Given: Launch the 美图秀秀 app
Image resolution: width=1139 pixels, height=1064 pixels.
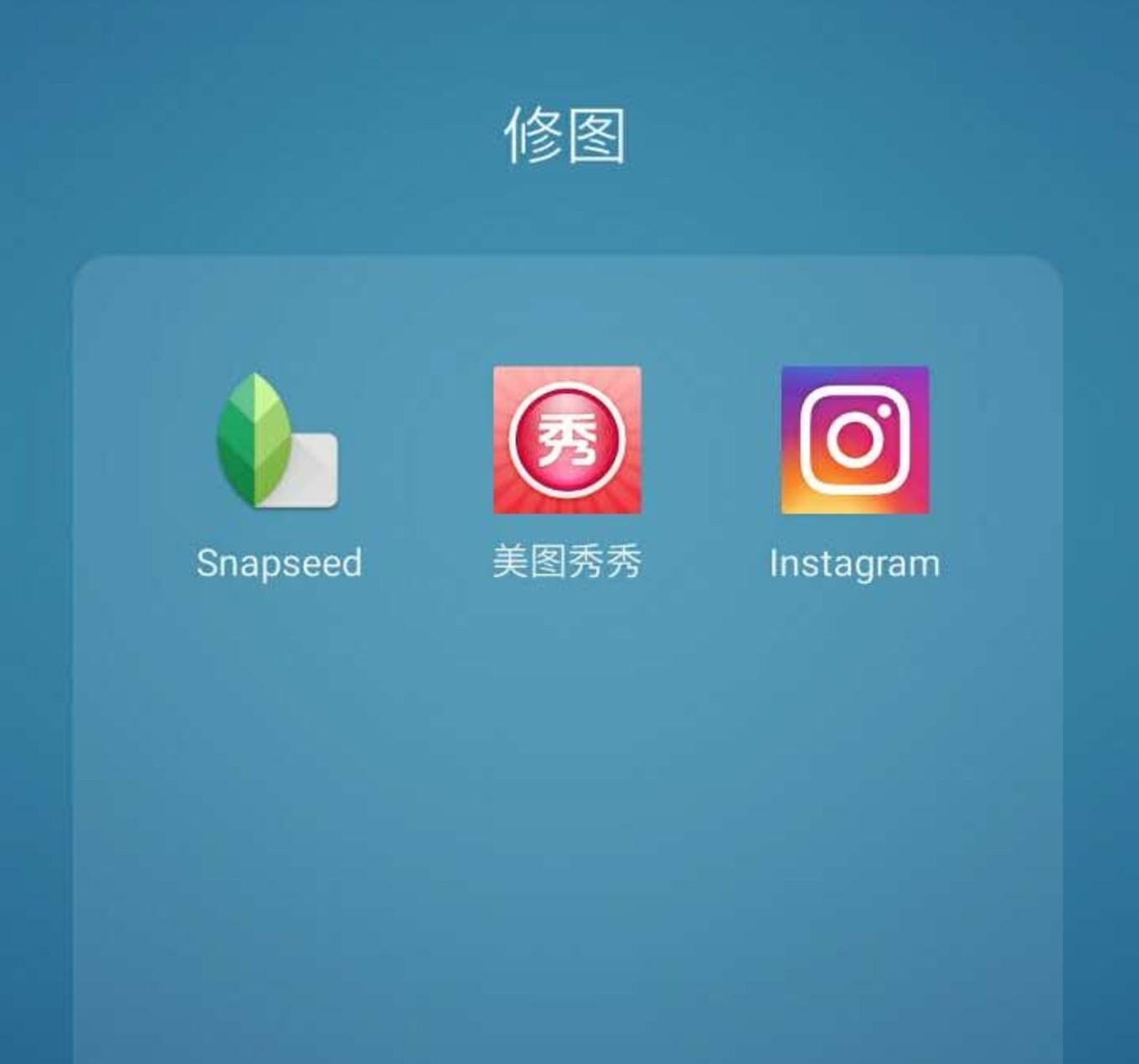Looking at the screenshot, I should pyautogui.click(x=567, y=440).
